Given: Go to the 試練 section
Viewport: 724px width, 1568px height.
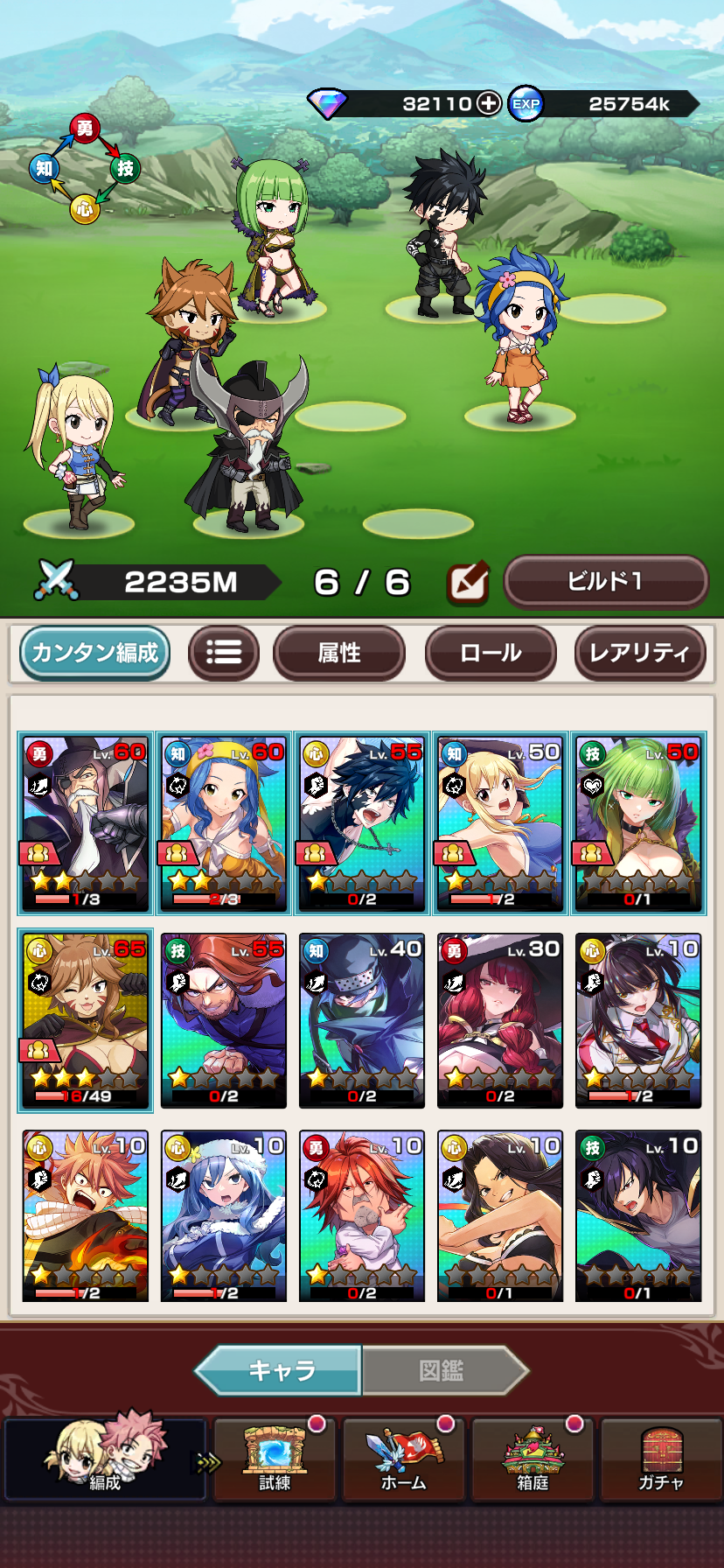Looking at the screenshot, I should (275, 1459).
